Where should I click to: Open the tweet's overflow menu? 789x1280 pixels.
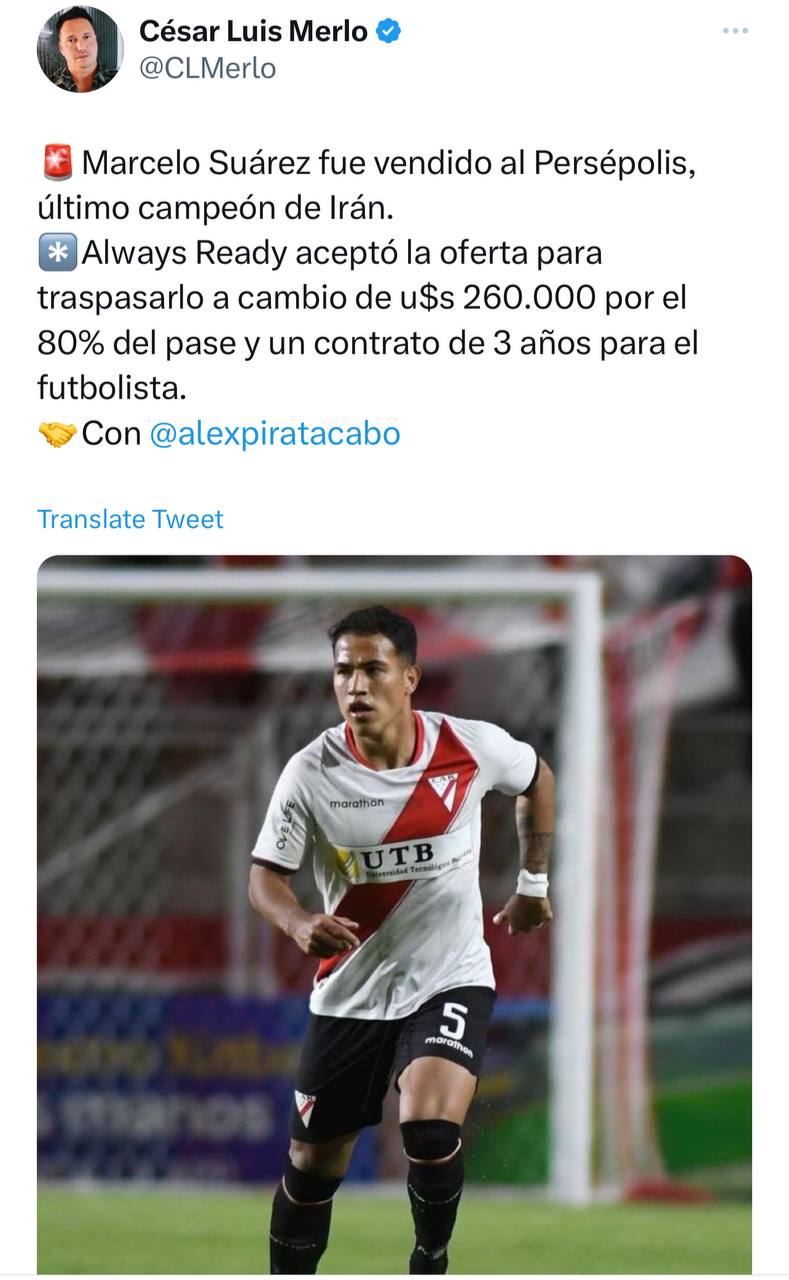coord(735,32)
